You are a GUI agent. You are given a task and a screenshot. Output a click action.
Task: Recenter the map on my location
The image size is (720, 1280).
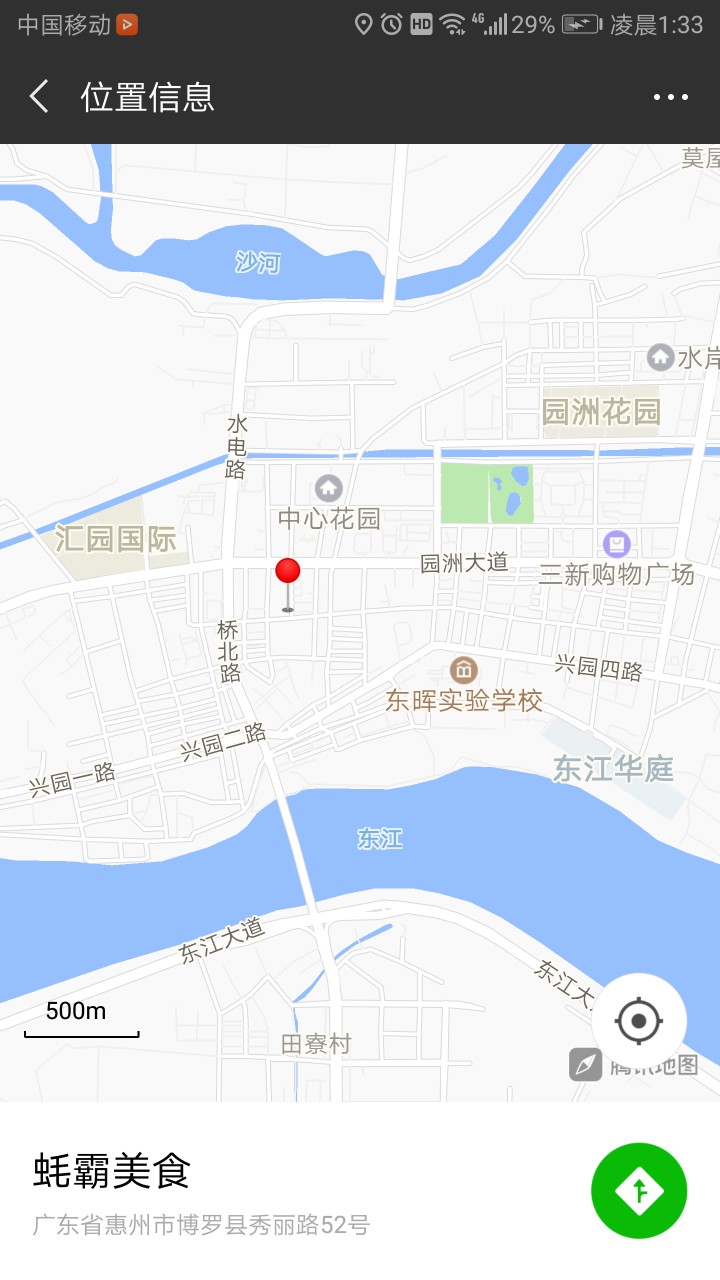[x=638, y=1021]
